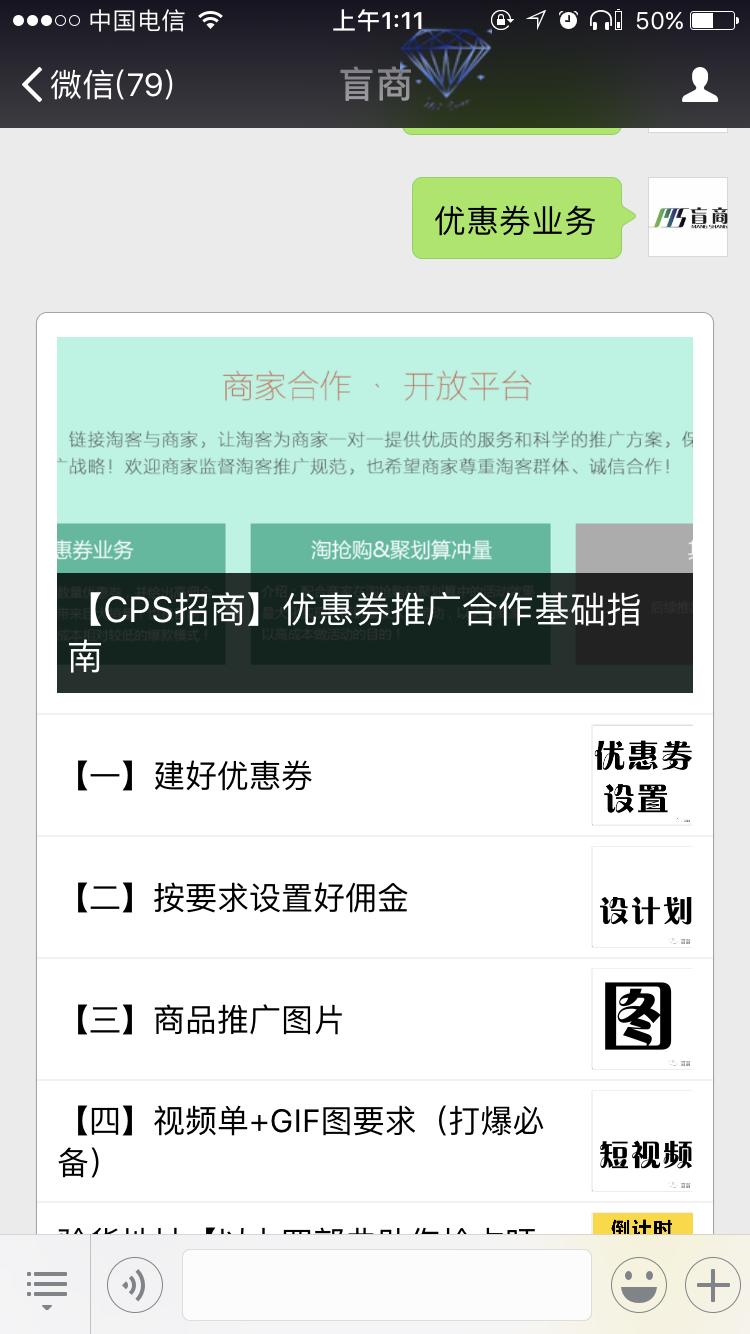The height and width of the screenshot is (1334, 750).
Task: Tap the 优惠券设置 thumbnail image
Action: [x=643, y=775]
